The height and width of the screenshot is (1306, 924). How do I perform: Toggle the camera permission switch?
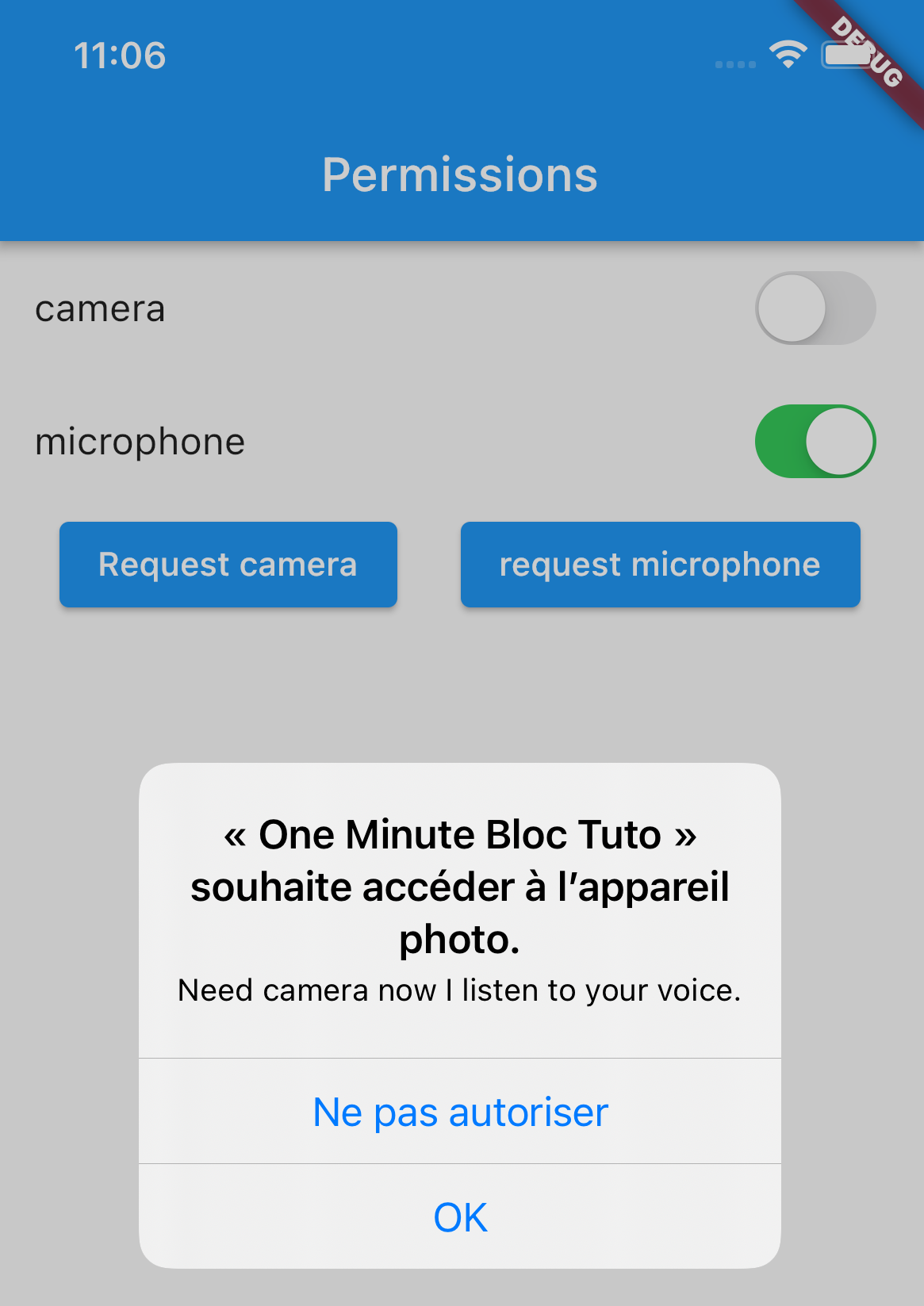[x=815, y=308]
